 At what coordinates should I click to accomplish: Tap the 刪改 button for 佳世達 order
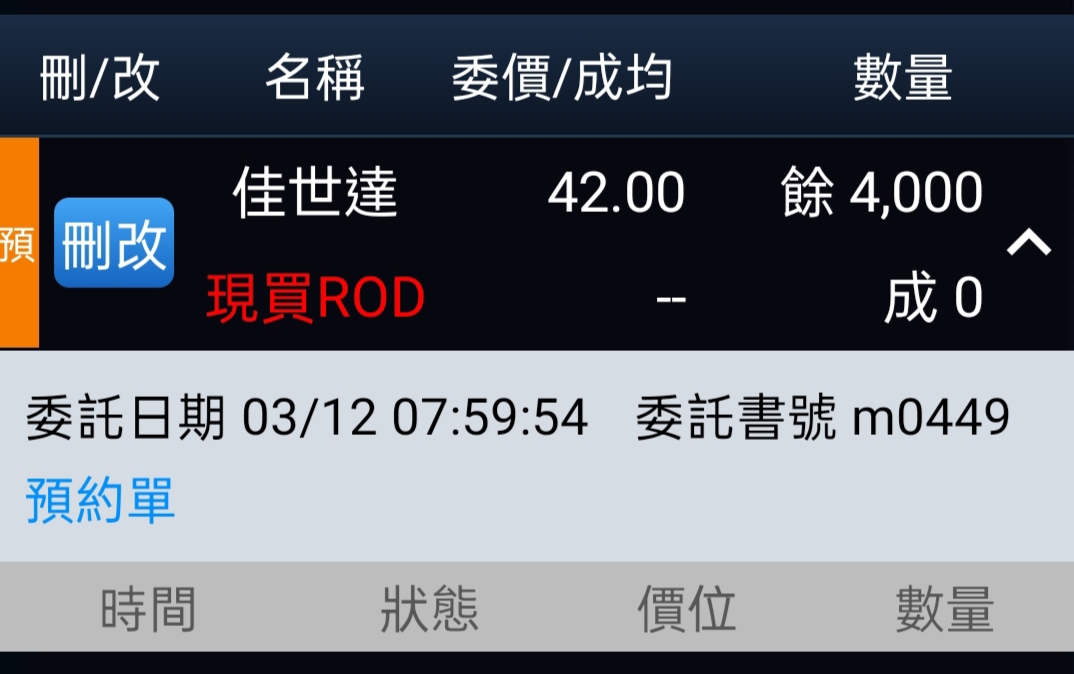113,243
